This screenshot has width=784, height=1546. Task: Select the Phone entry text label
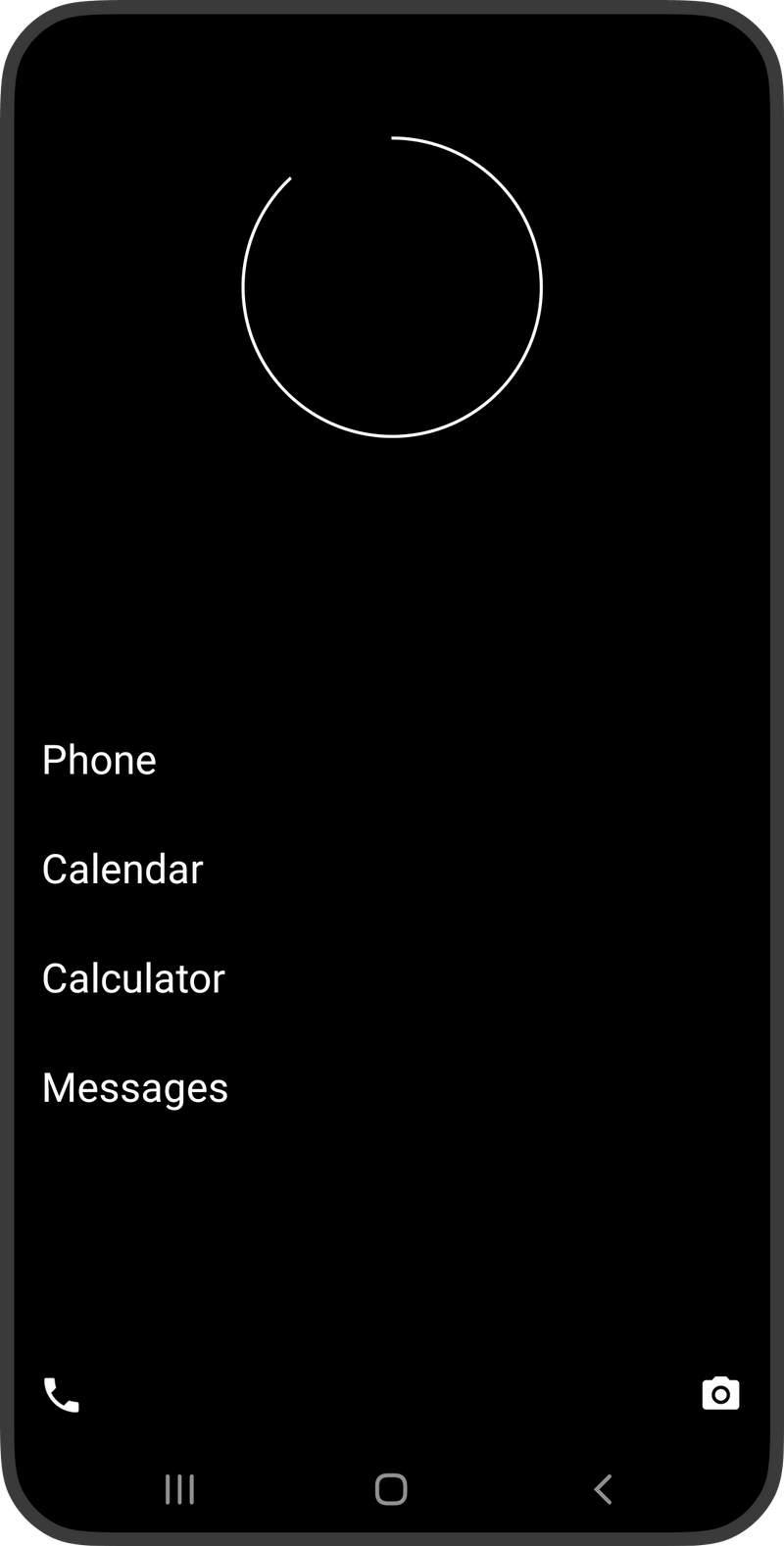point(99,760)
